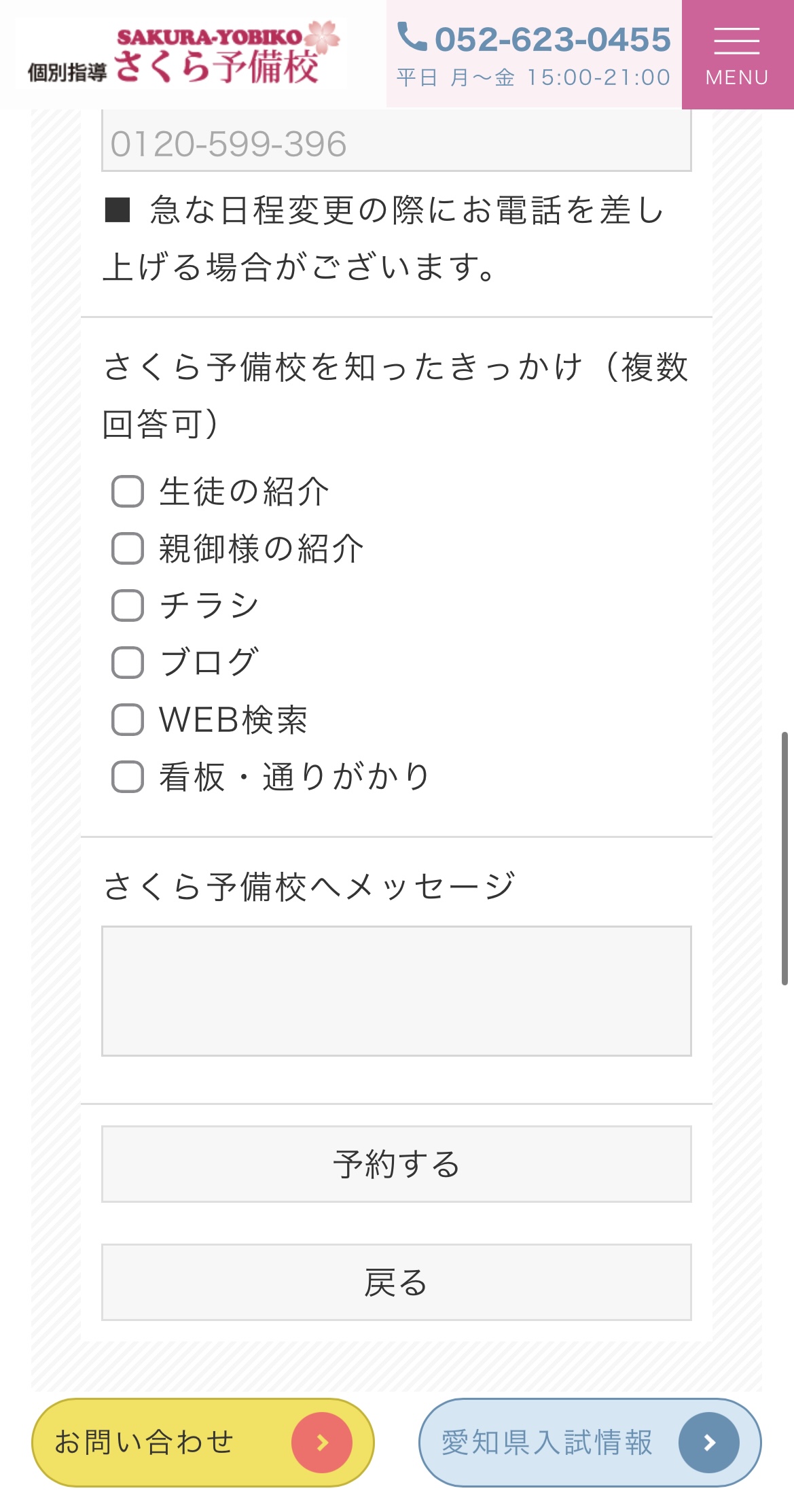Select the WEB検索 checkbox

pos(128,720)
